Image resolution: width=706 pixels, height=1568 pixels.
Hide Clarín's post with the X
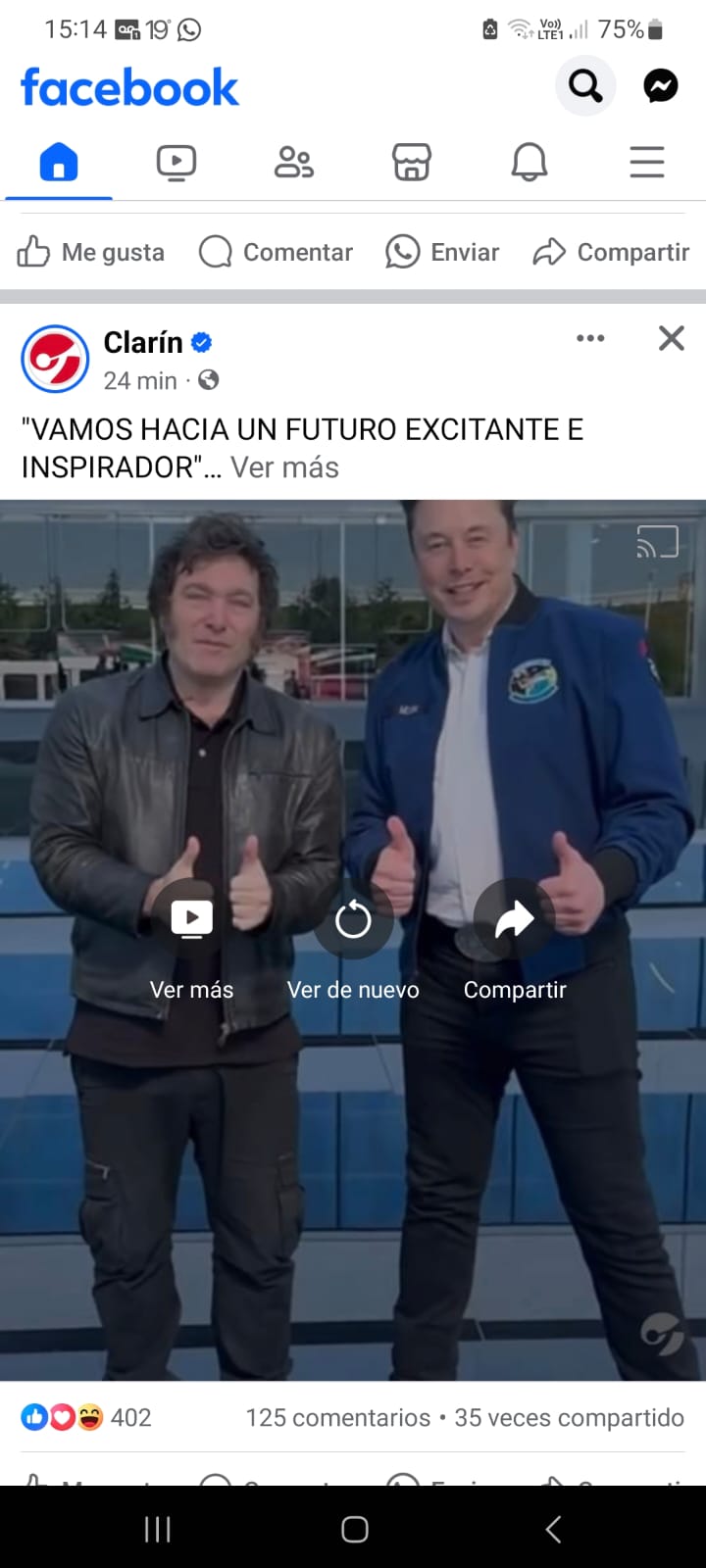pyautogui.click(x=672, y=338)
